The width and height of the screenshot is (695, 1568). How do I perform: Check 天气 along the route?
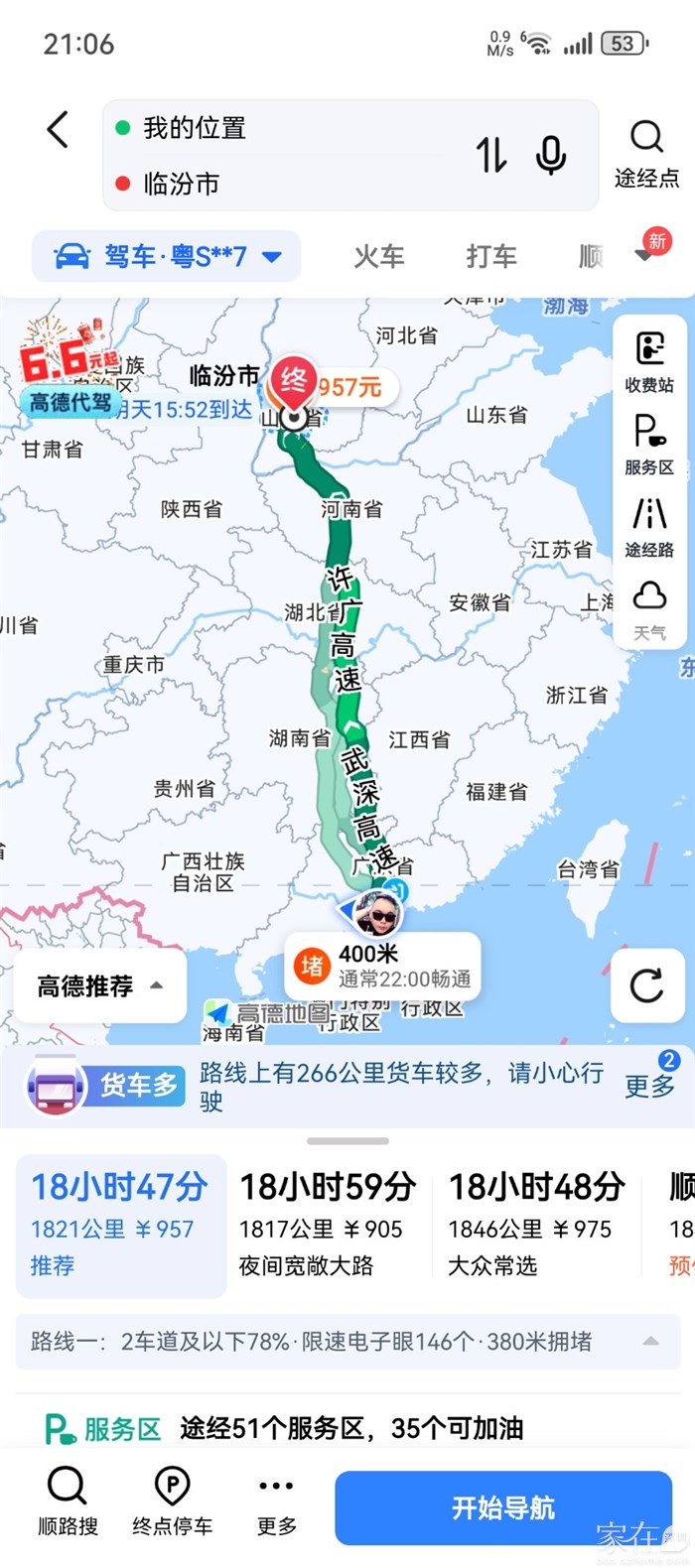click(649, 609)
